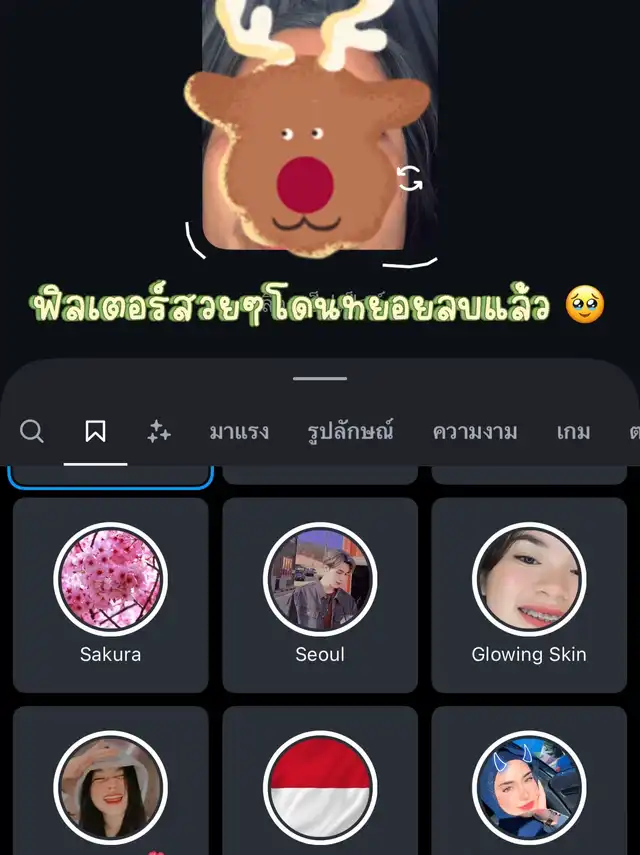The height and width of the screenshot is (855, 640).
Task: Select the ความงาม tab
Action: [x=475, y=432]
